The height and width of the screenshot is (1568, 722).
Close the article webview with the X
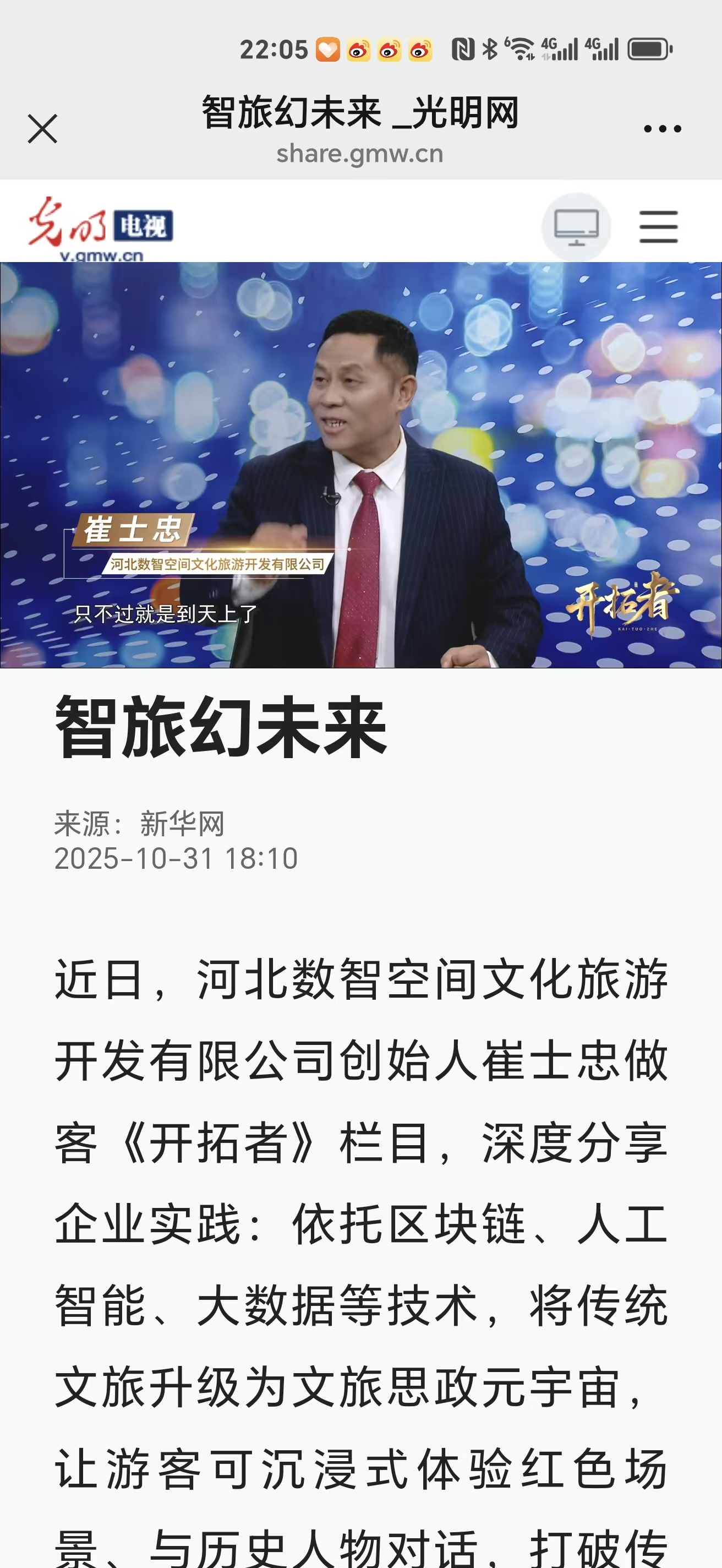(42, 129)
